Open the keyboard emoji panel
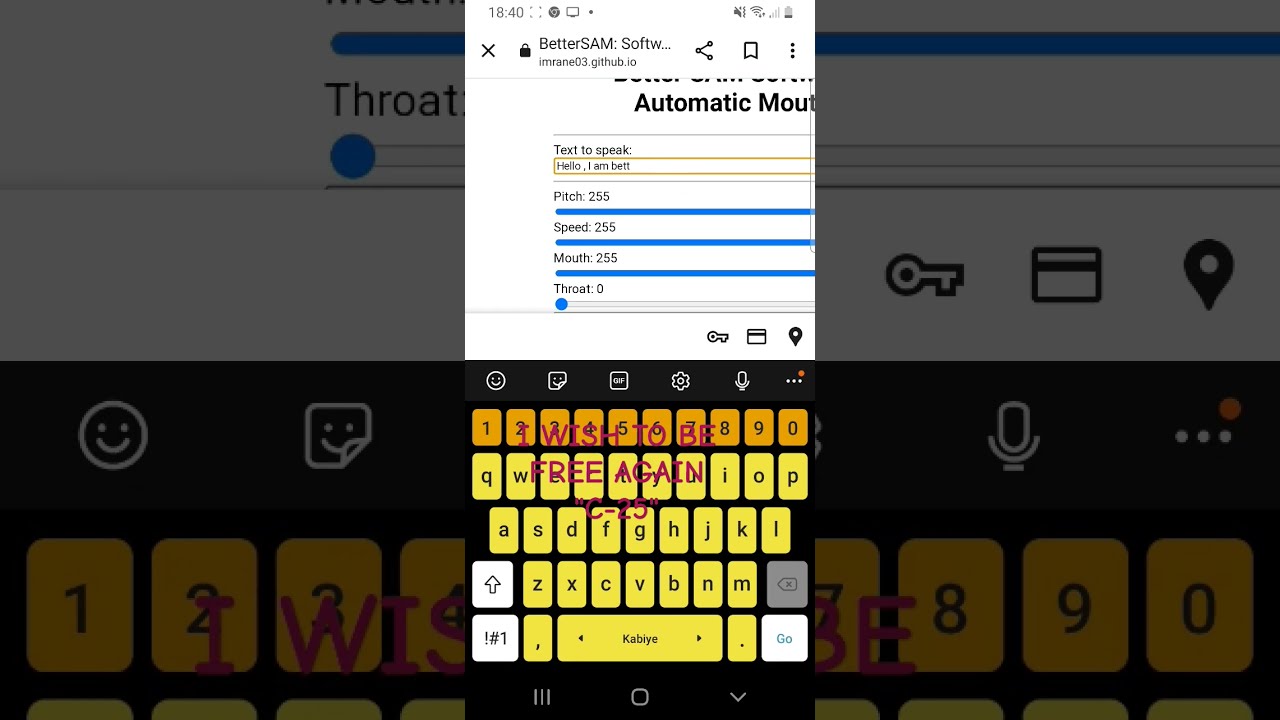The width and height of the screenshot is (1280, 720). point(496,381)
